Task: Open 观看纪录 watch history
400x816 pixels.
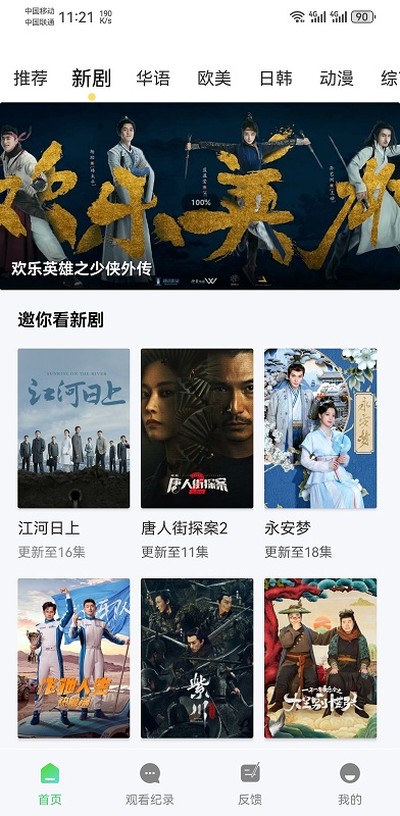Action: coord(150,783)
